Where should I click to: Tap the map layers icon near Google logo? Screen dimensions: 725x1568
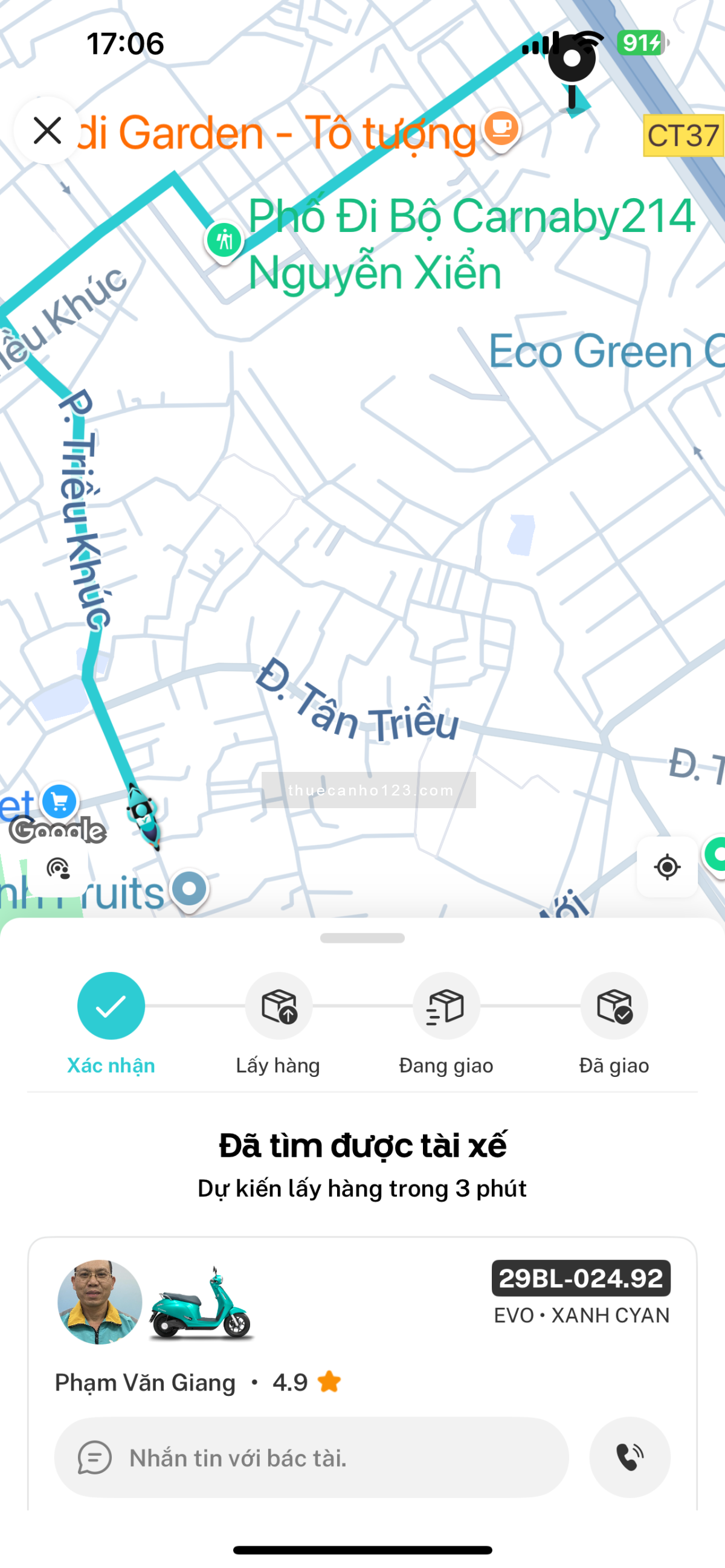click(x=59, y=868)
